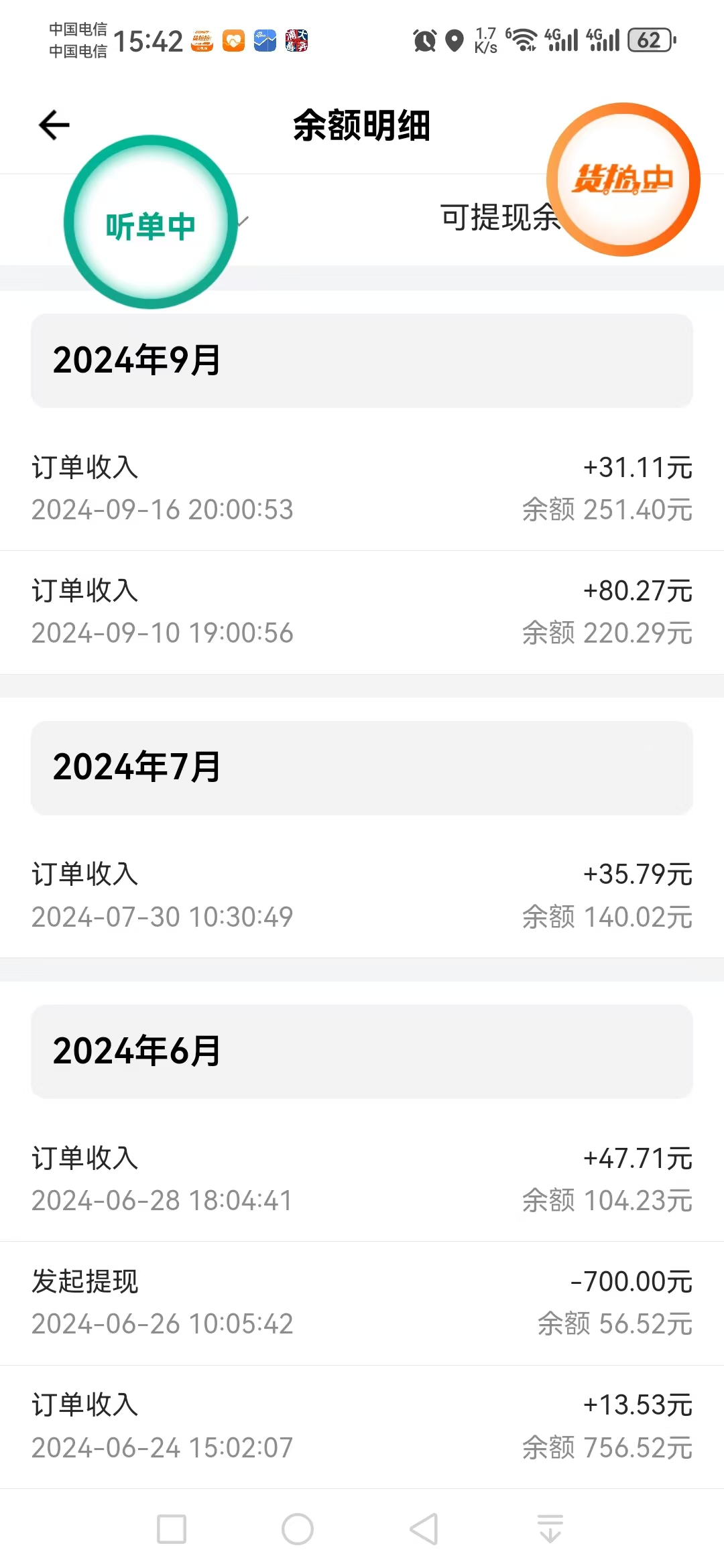Viewport: 724px width, 1568px height.
Task: Open the 2024-07-30 order income record
Action: 362,895
